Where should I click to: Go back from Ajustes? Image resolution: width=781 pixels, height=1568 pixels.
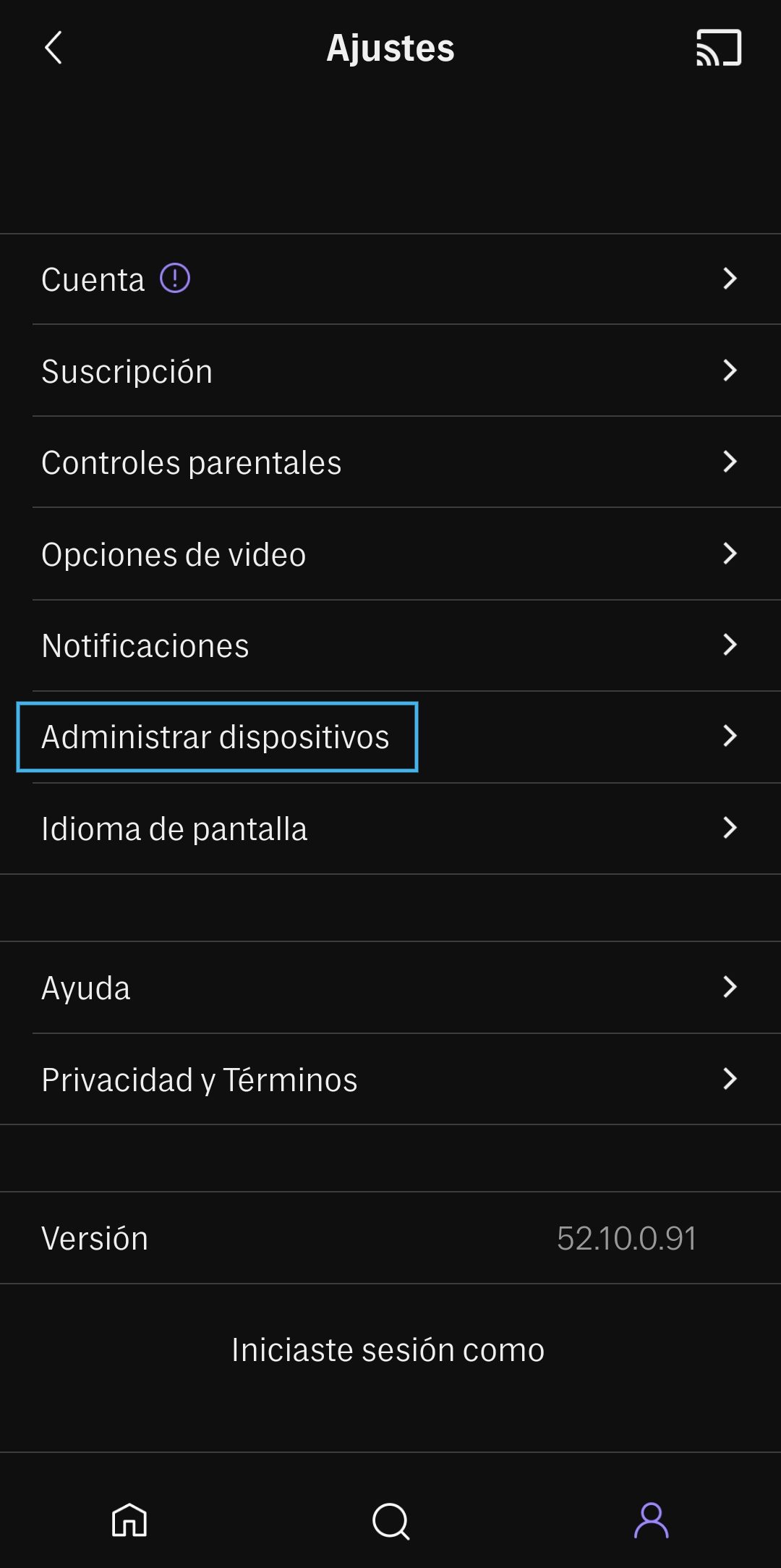tap(54, 48)
